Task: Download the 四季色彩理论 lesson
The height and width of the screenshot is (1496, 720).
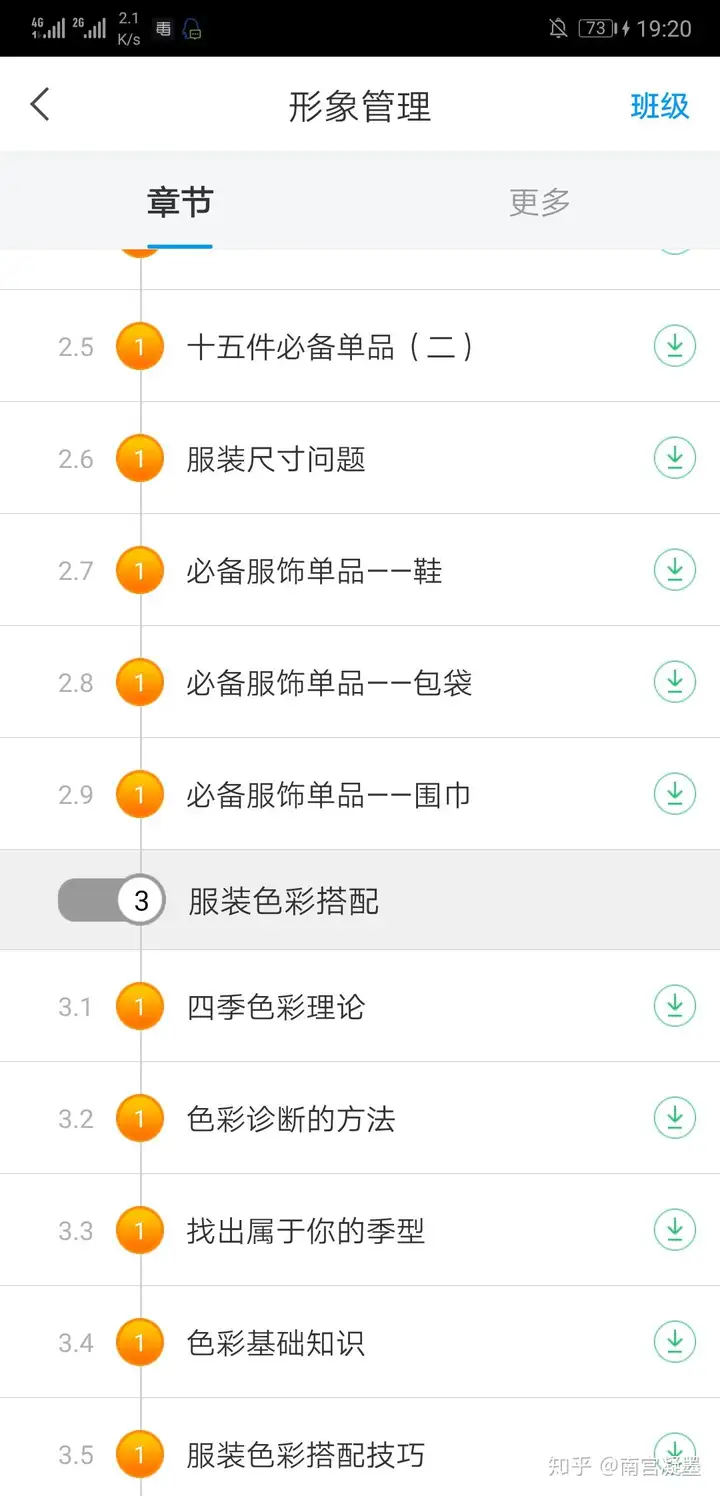Action: pyautogui.click(x=675, y=1006)
